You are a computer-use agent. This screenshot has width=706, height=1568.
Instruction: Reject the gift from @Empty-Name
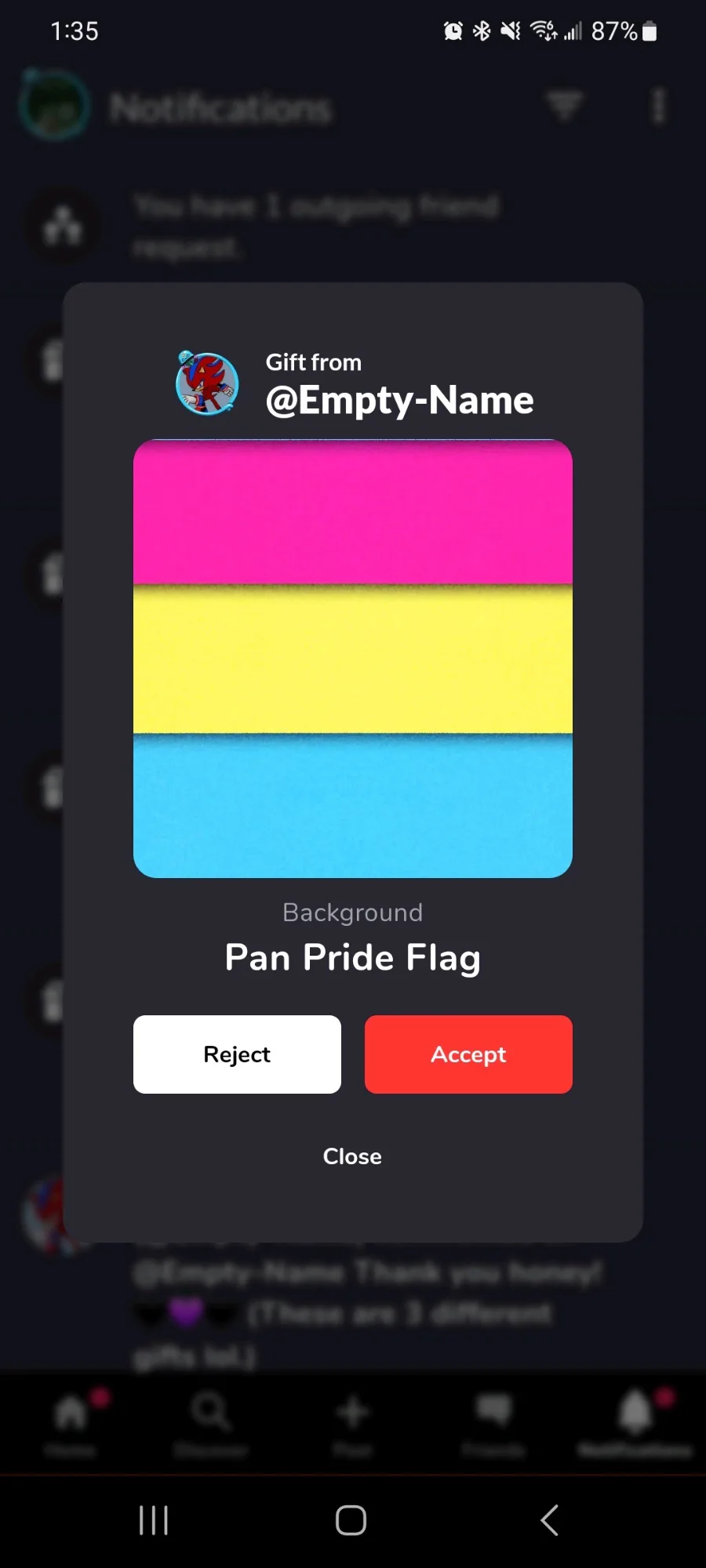(237, 1054)
